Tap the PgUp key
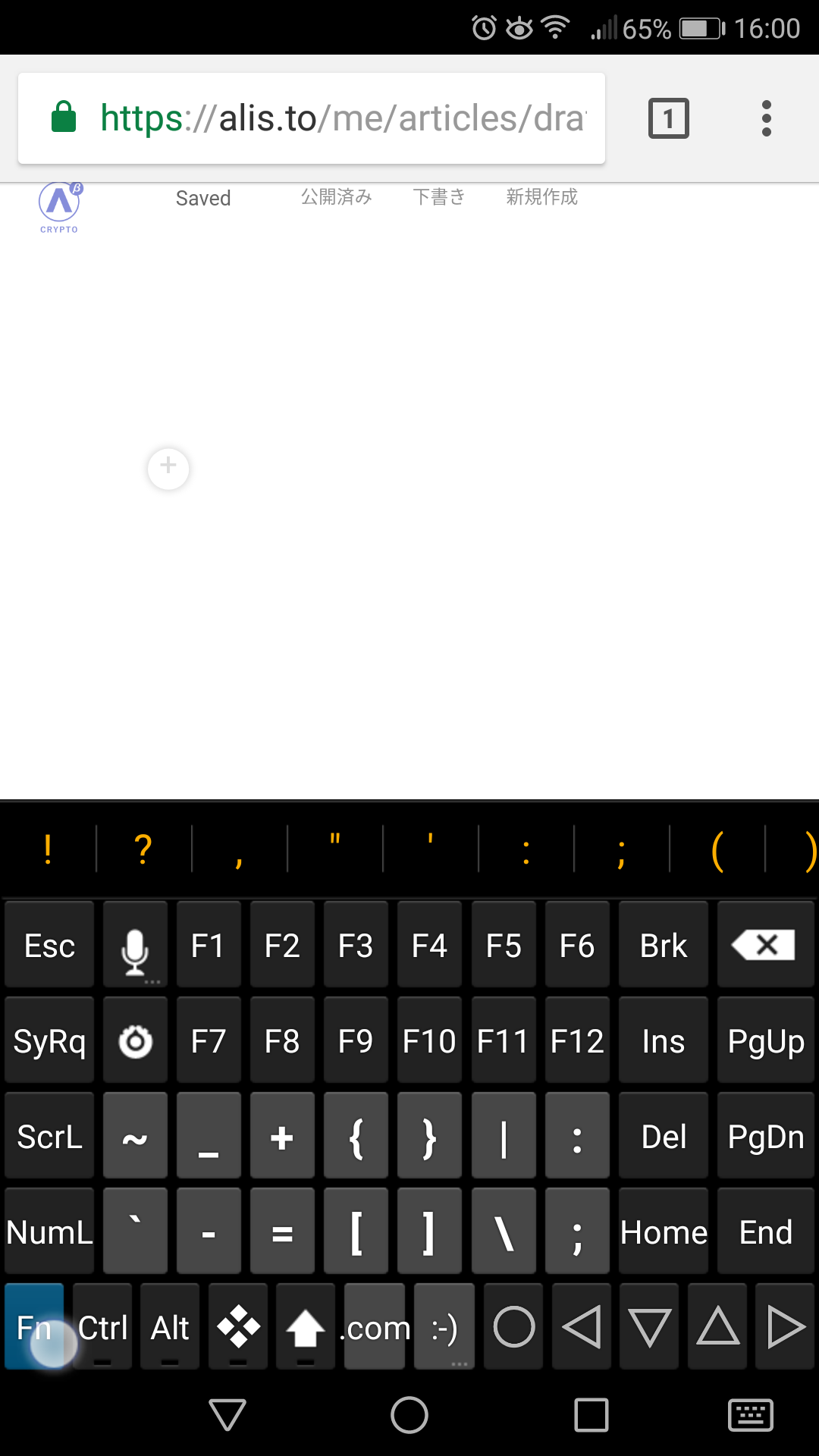The height and width of the screenshot is (1456, 819). tap(764, 1041)
